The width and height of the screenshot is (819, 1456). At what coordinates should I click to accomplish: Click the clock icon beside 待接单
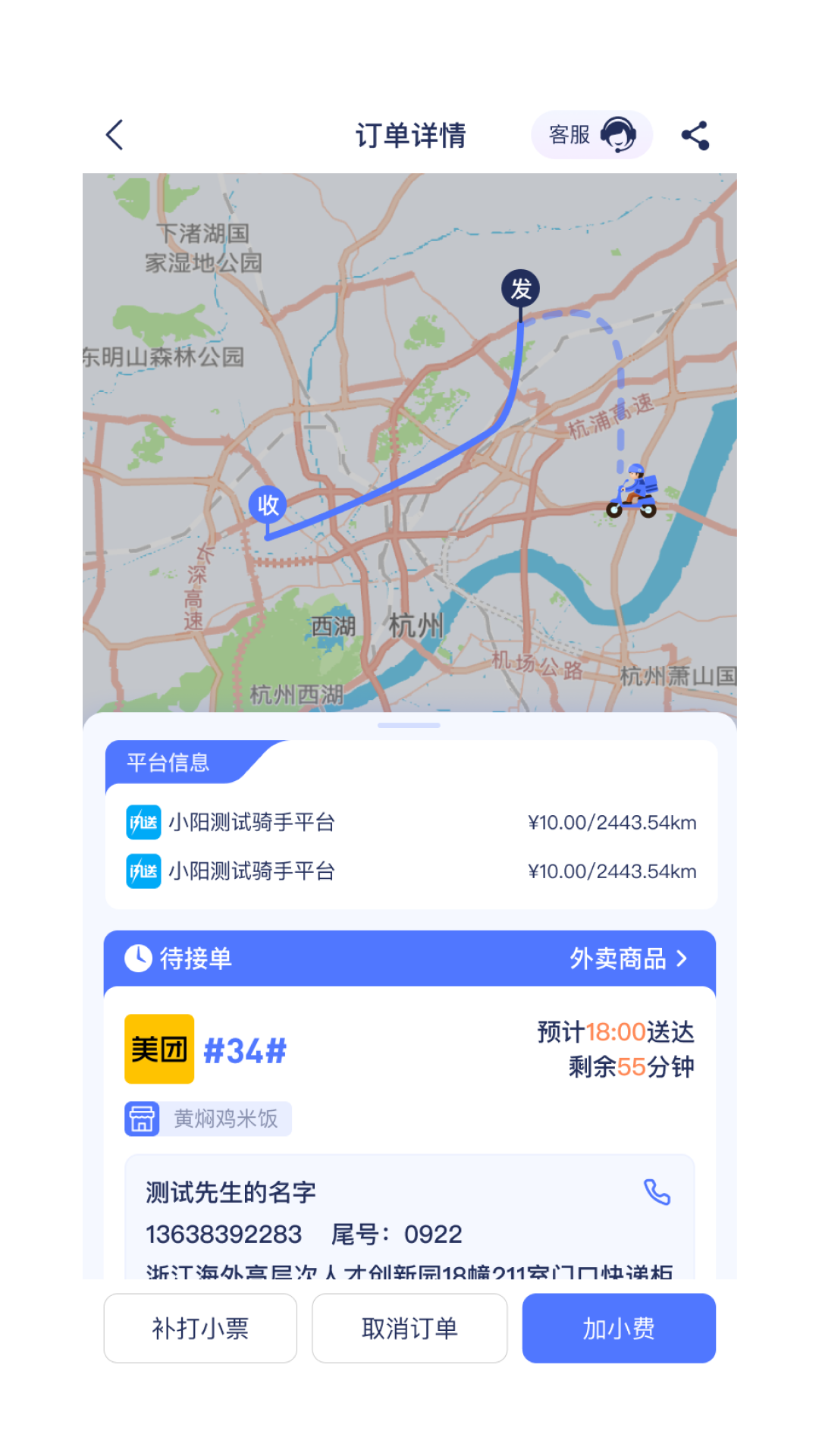pyautogui.click(x=137, y=958)
